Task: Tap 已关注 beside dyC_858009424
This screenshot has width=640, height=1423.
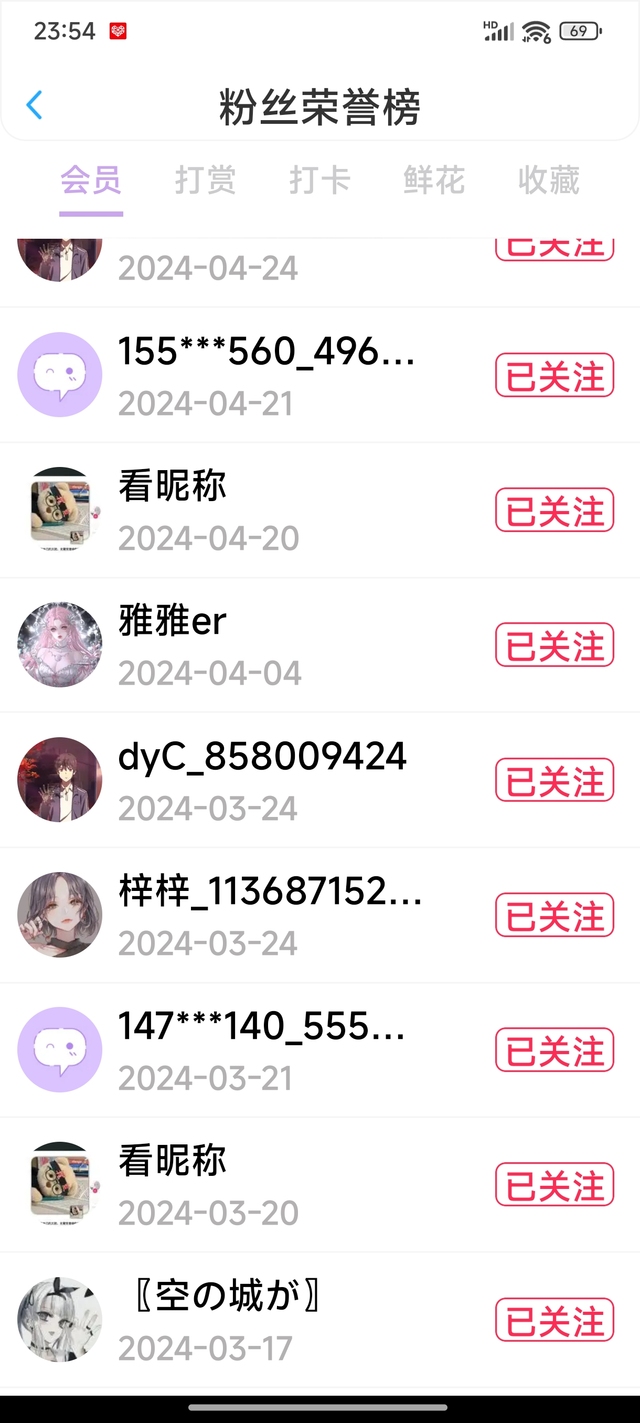Action: coord(554,780)
